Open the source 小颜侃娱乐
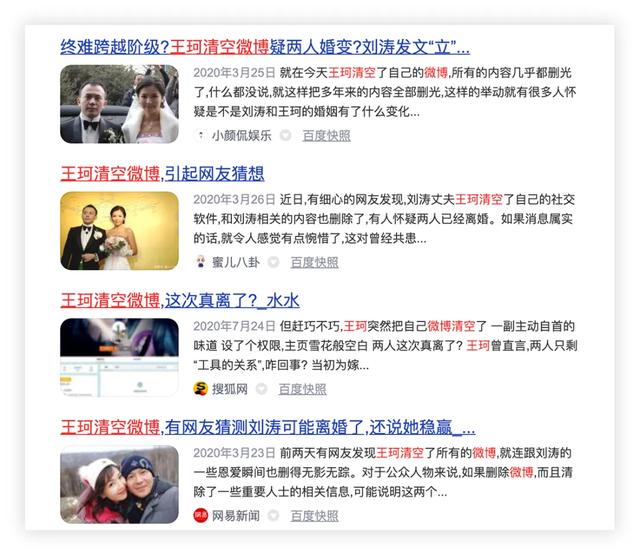 pos(240,135)
